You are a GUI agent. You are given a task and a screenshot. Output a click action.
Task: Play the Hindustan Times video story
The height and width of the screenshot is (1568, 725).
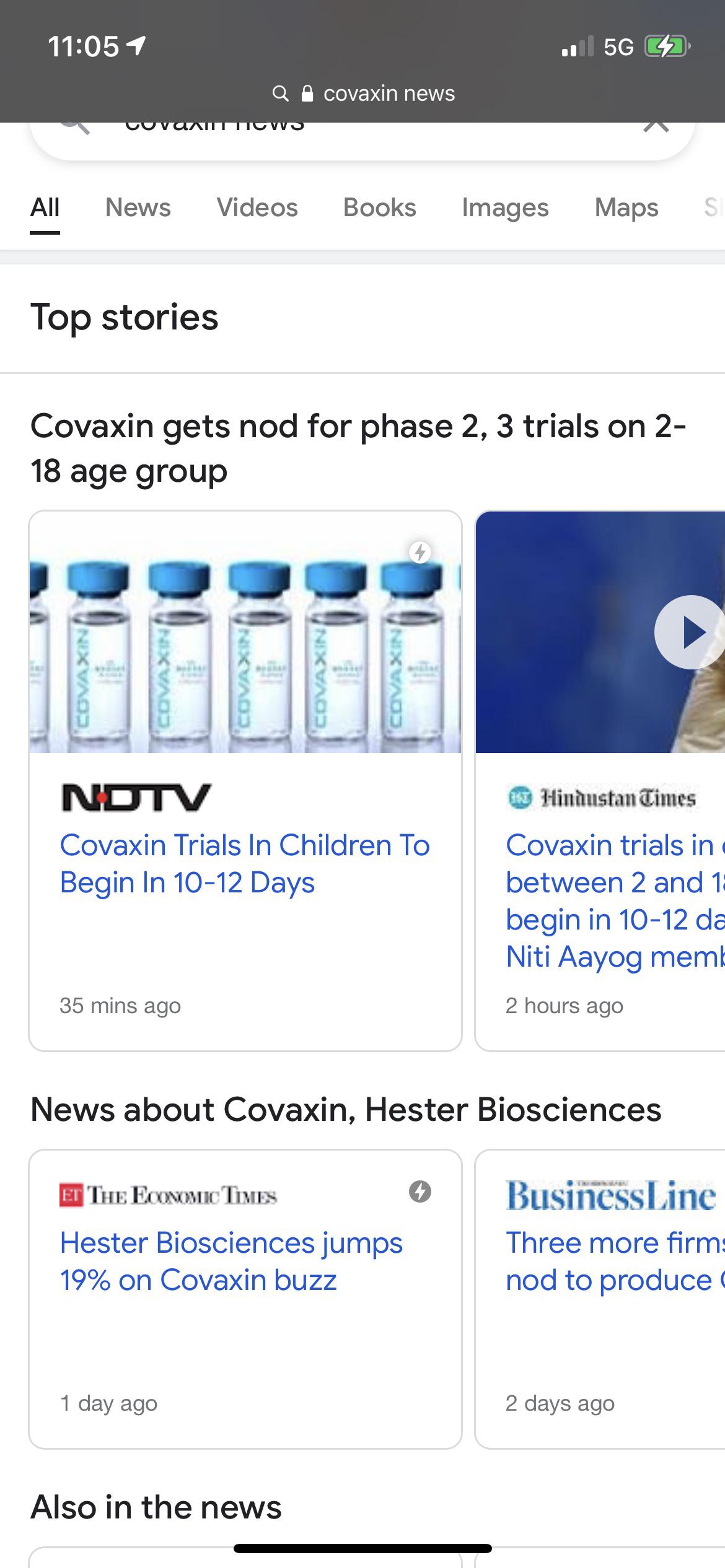[689, 632]
